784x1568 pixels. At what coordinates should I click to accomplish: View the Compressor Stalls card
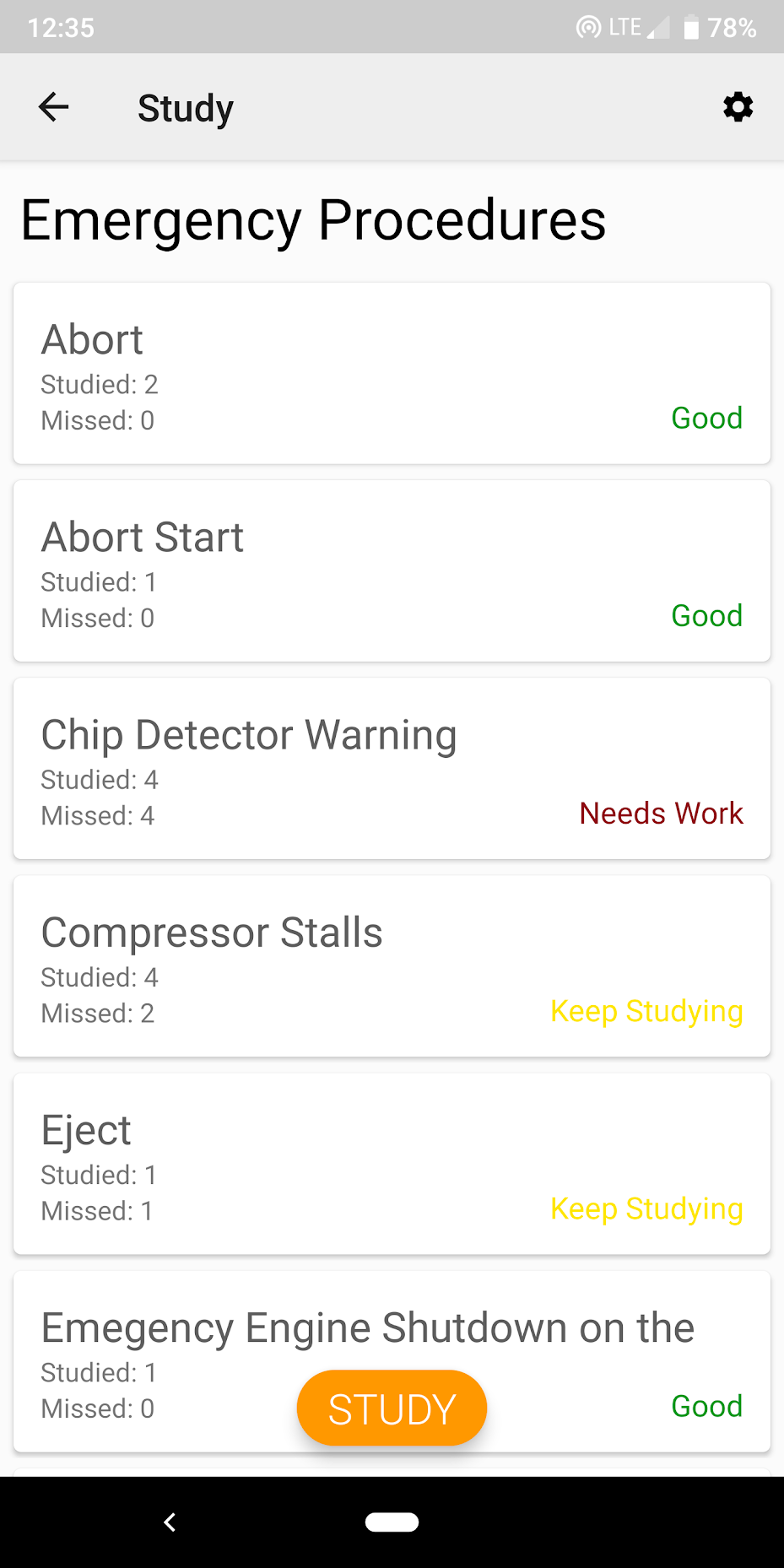392,965
